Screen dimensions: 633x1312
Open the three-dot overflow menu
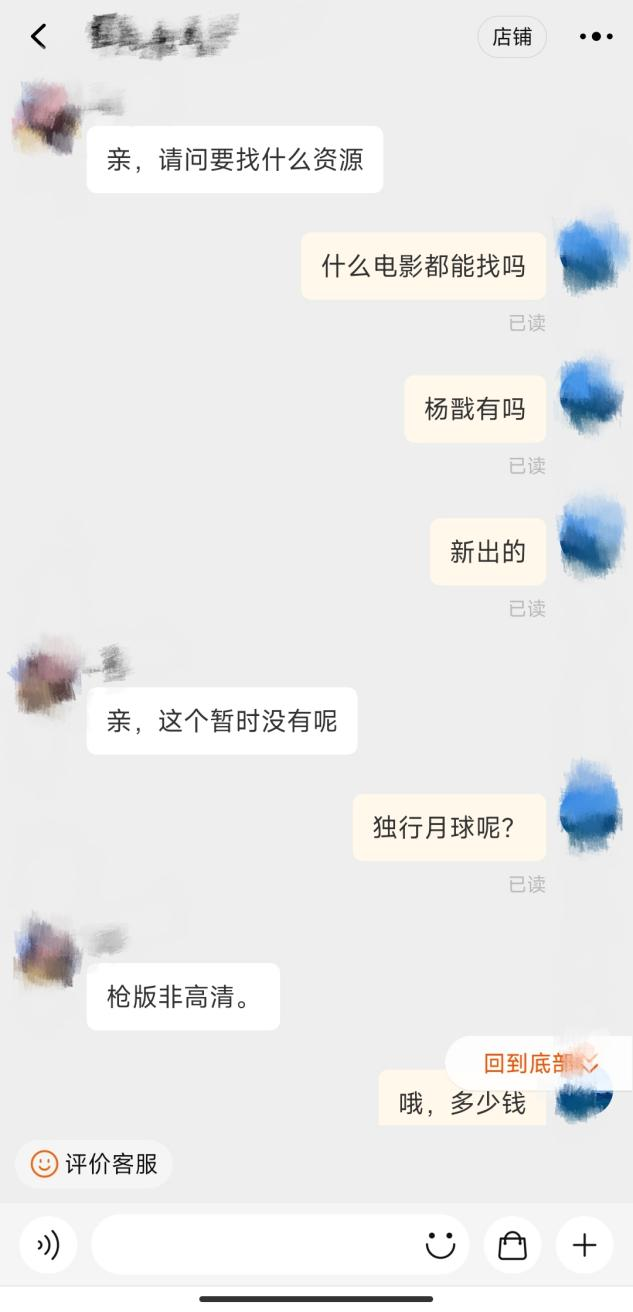596,37
